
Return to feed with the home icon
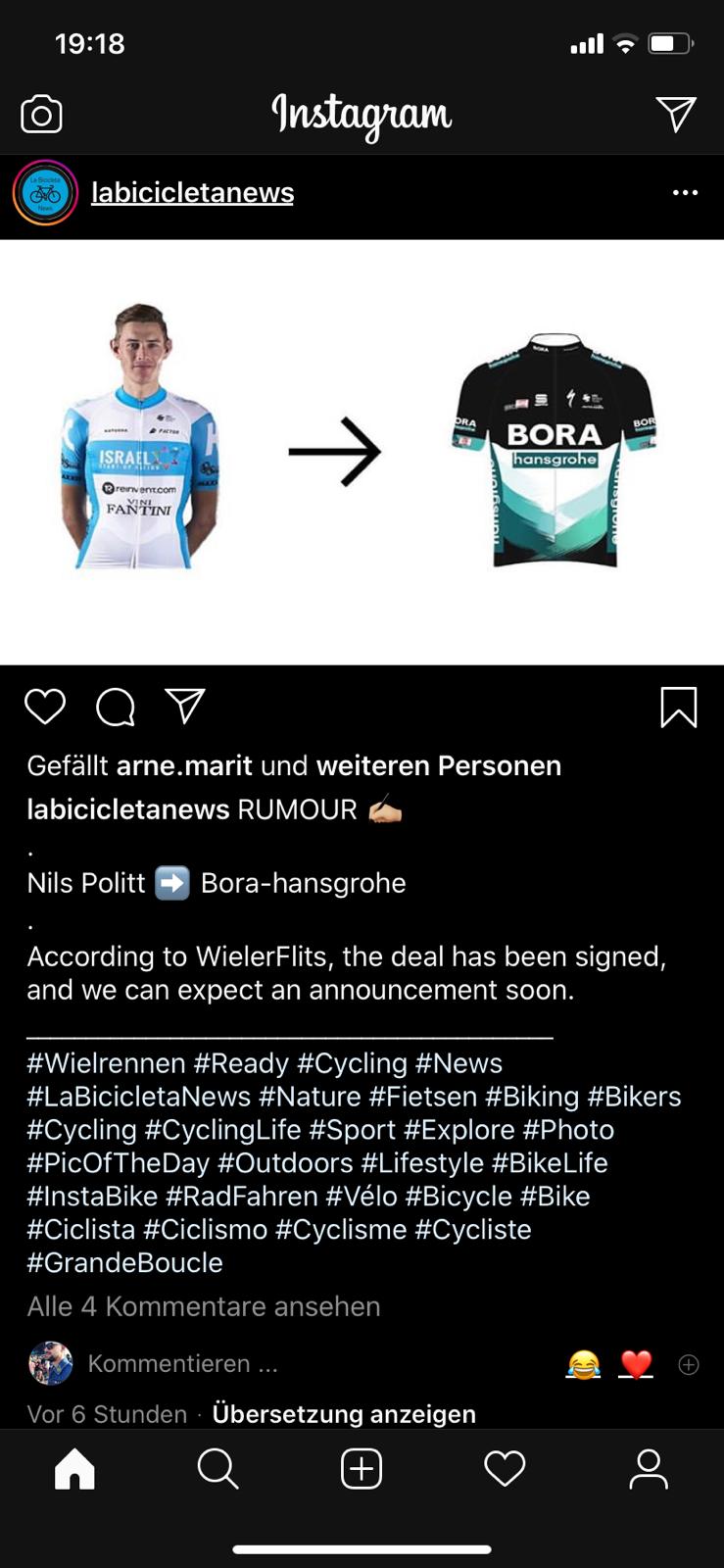(x=74, y=1468)
